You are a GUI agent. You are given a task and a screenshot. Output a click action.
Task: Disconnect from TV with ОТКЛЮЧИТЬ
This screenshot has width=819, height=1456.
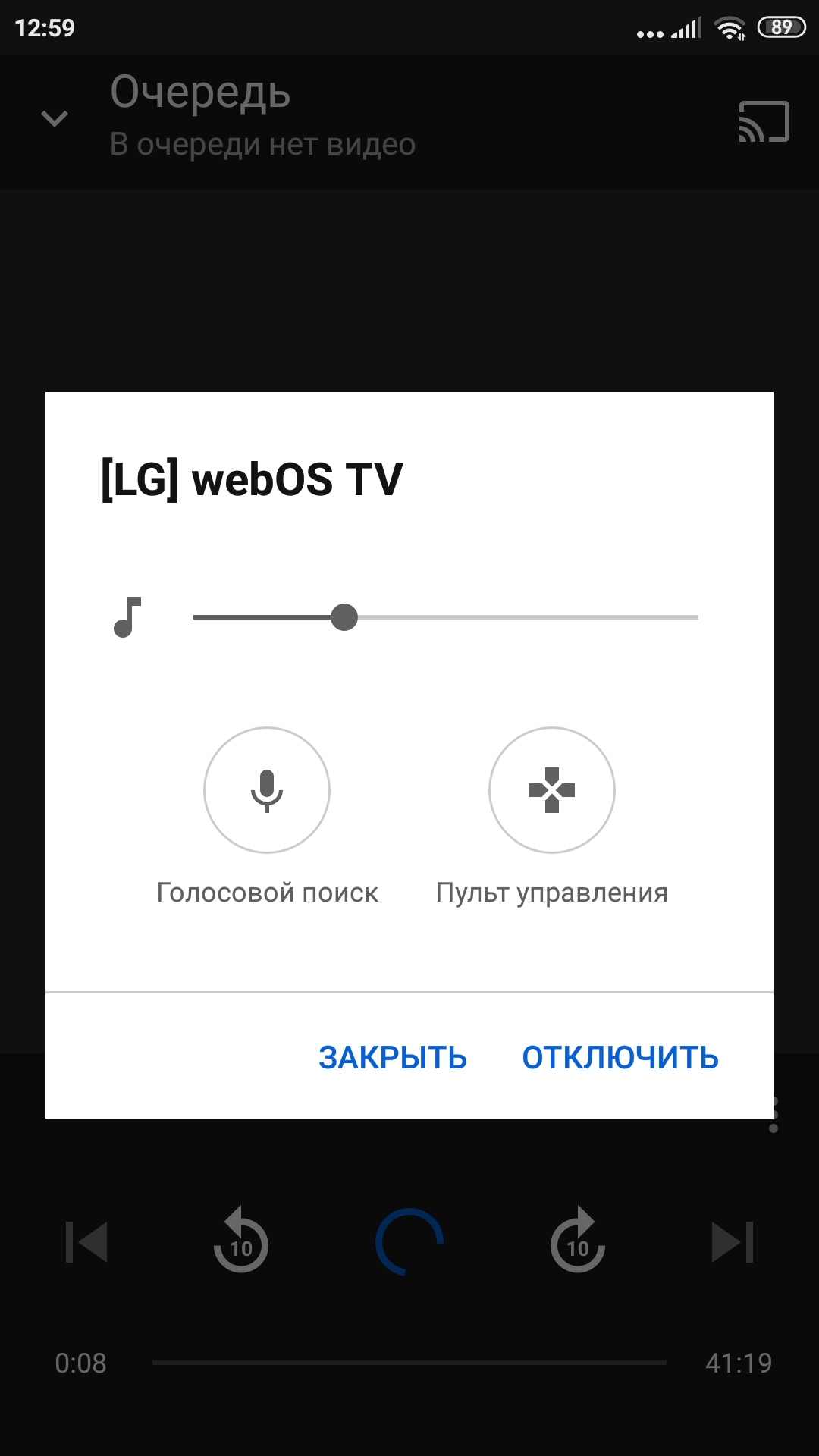(620, 1057)
